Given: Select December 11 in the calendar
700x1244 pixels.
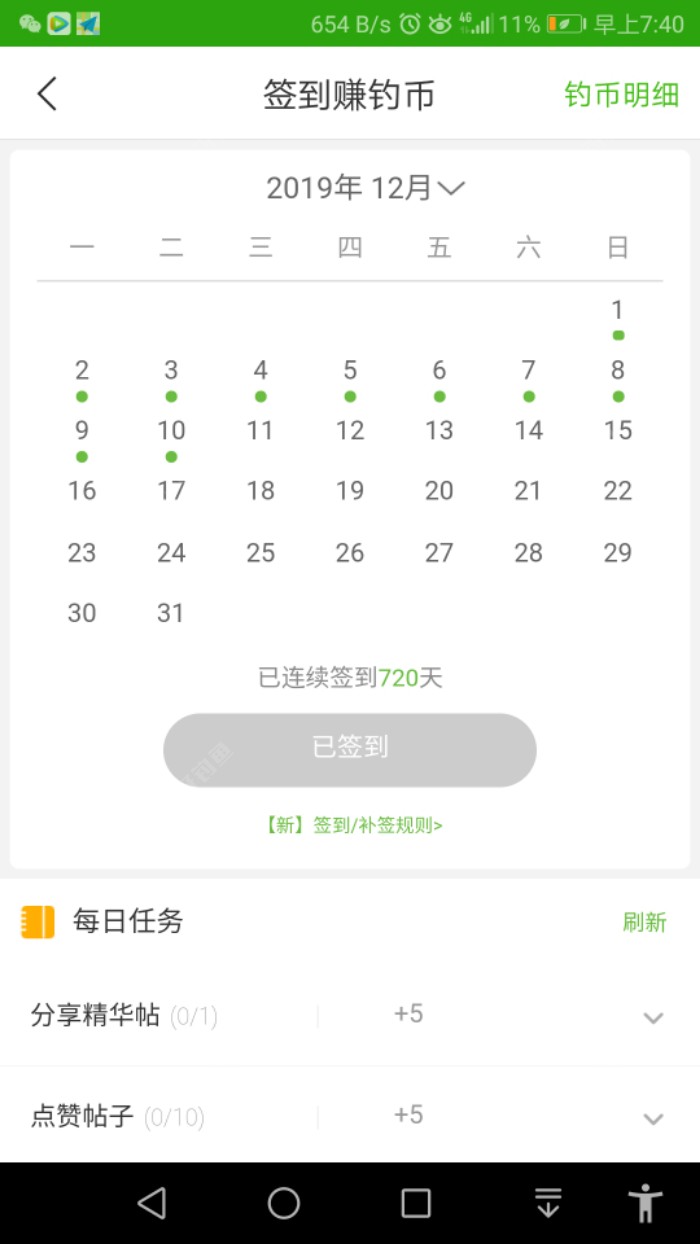Looking at the screenshot, I should [260, 431].
